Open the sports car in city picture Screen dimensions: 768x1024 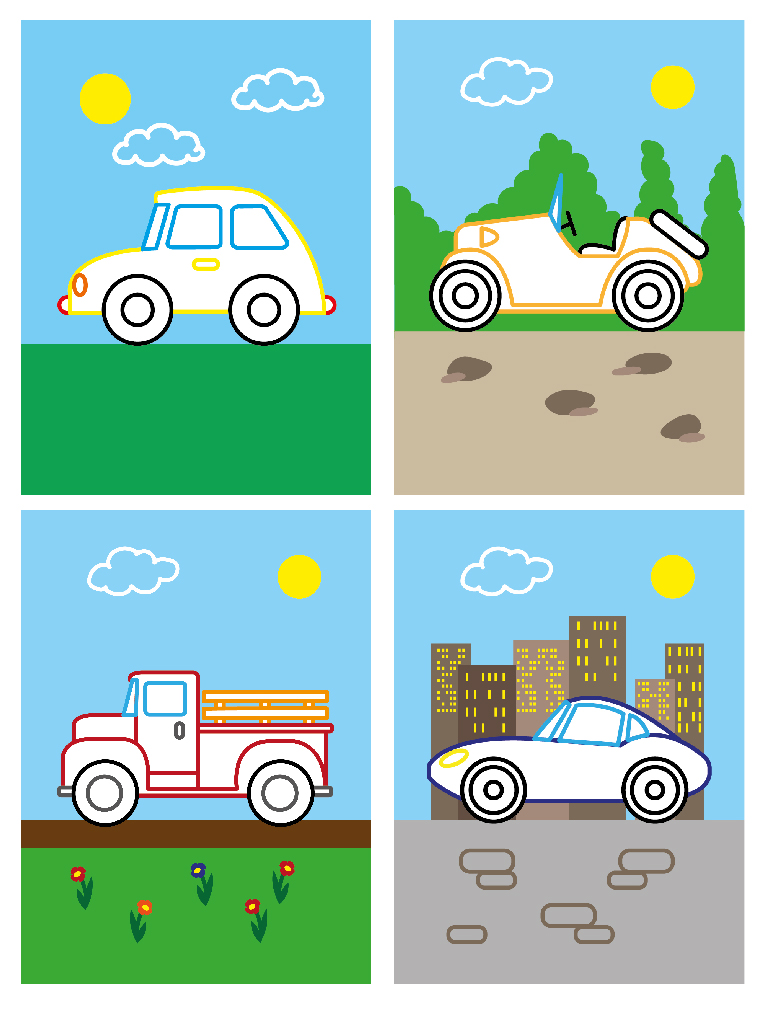pyautogui.click(x=568, y=746)
